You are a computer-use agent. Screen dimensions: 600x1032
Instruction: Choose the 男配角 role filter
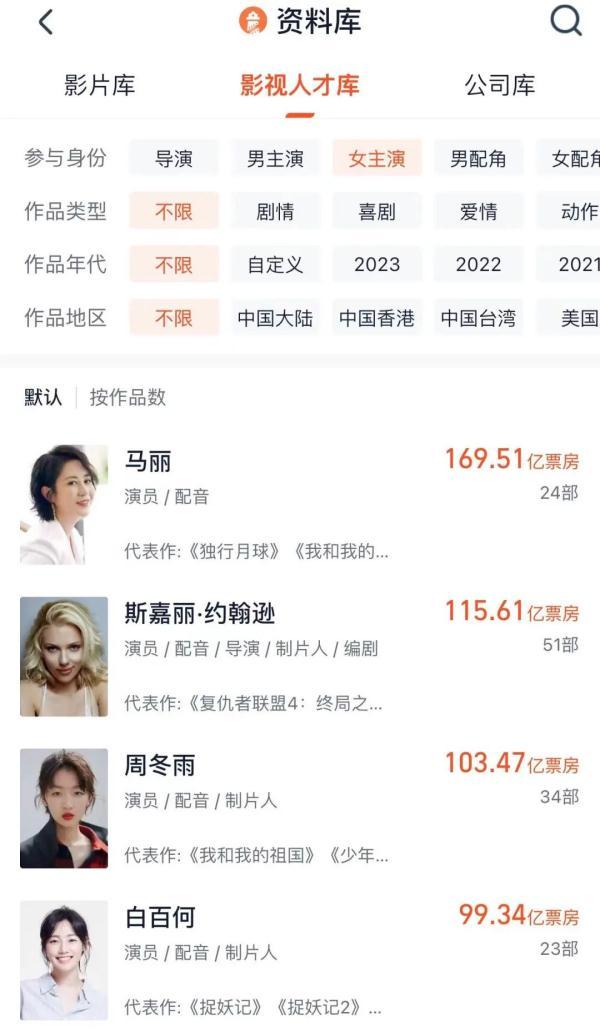click(478, 158)
